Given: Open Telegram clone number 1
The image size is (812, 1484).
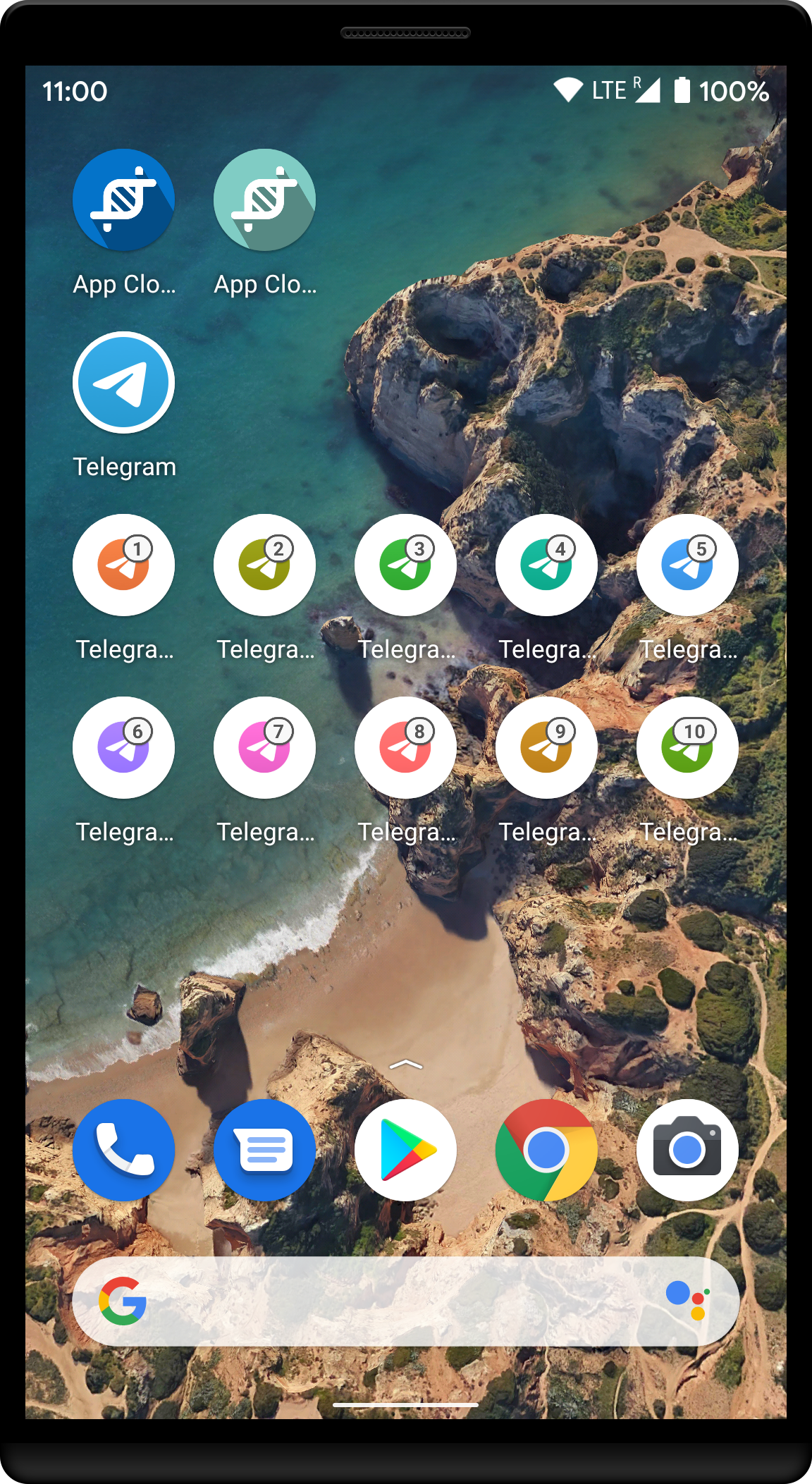Looking at the screenshot, I should click(x=123, y=565).
